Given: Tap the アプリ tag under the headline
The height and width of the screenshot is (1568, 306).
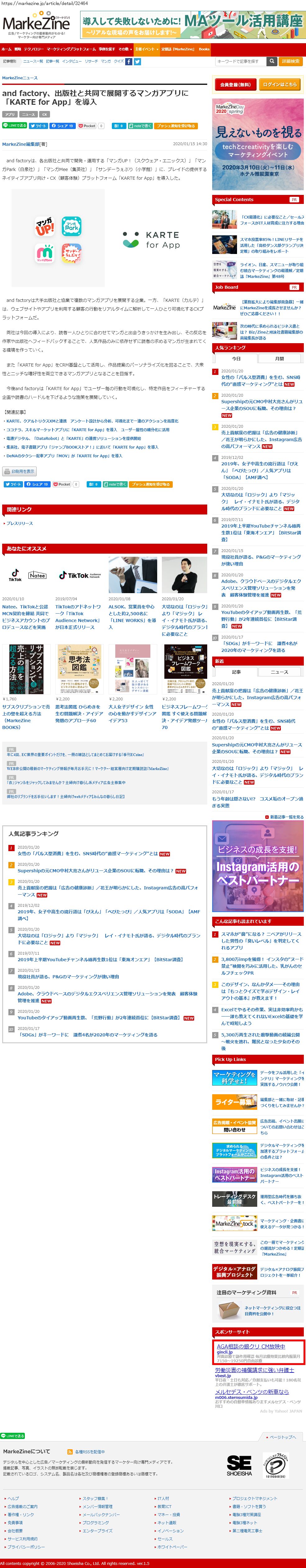Looking at the screenshot, I should (10, 114).
